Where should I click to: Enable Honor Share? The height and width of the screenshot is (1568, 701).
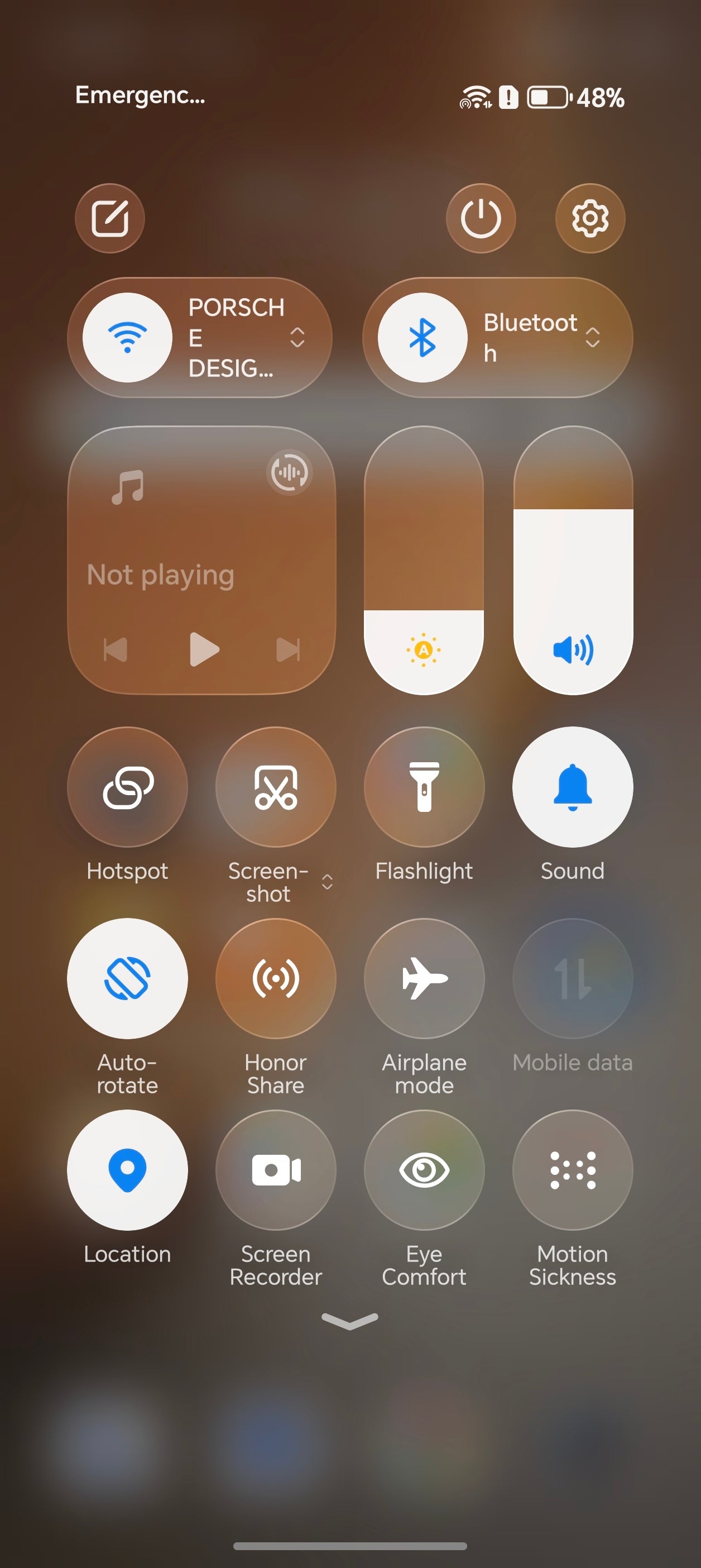[x=276, y=978]
